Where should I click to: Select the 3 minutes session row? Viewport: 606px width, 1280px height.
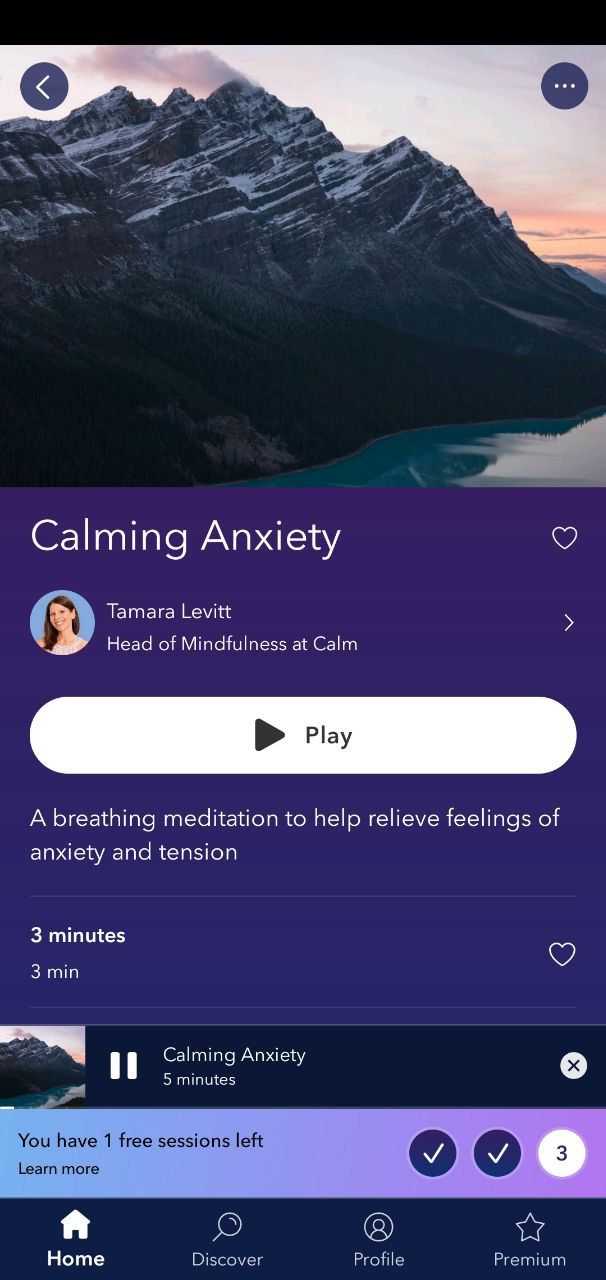point(250,952)
